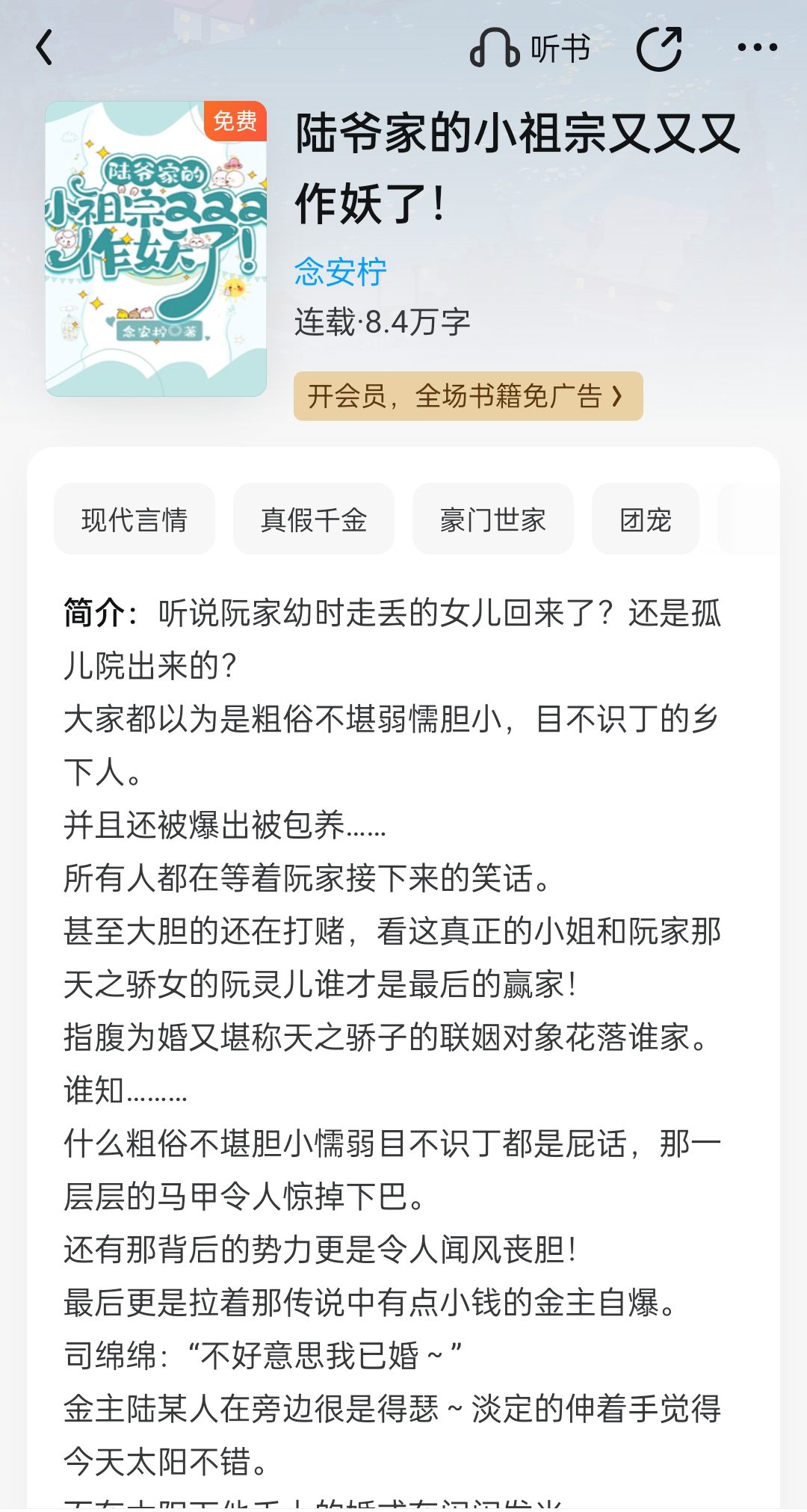Select the 现代言情 tag

134,519
